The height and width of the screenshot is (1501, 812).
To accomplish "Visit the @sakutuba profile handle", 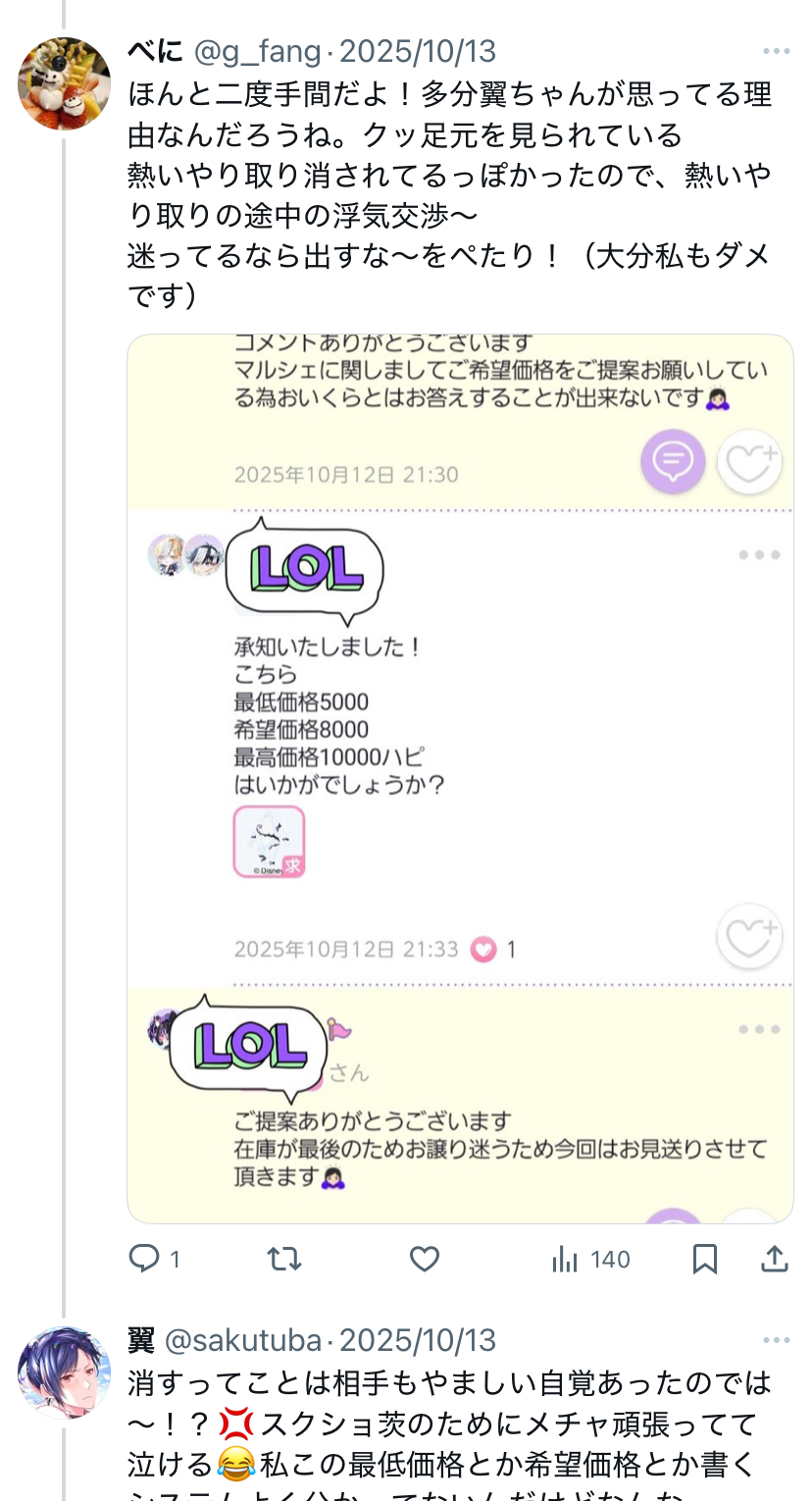I will [x=242, y=1340].
